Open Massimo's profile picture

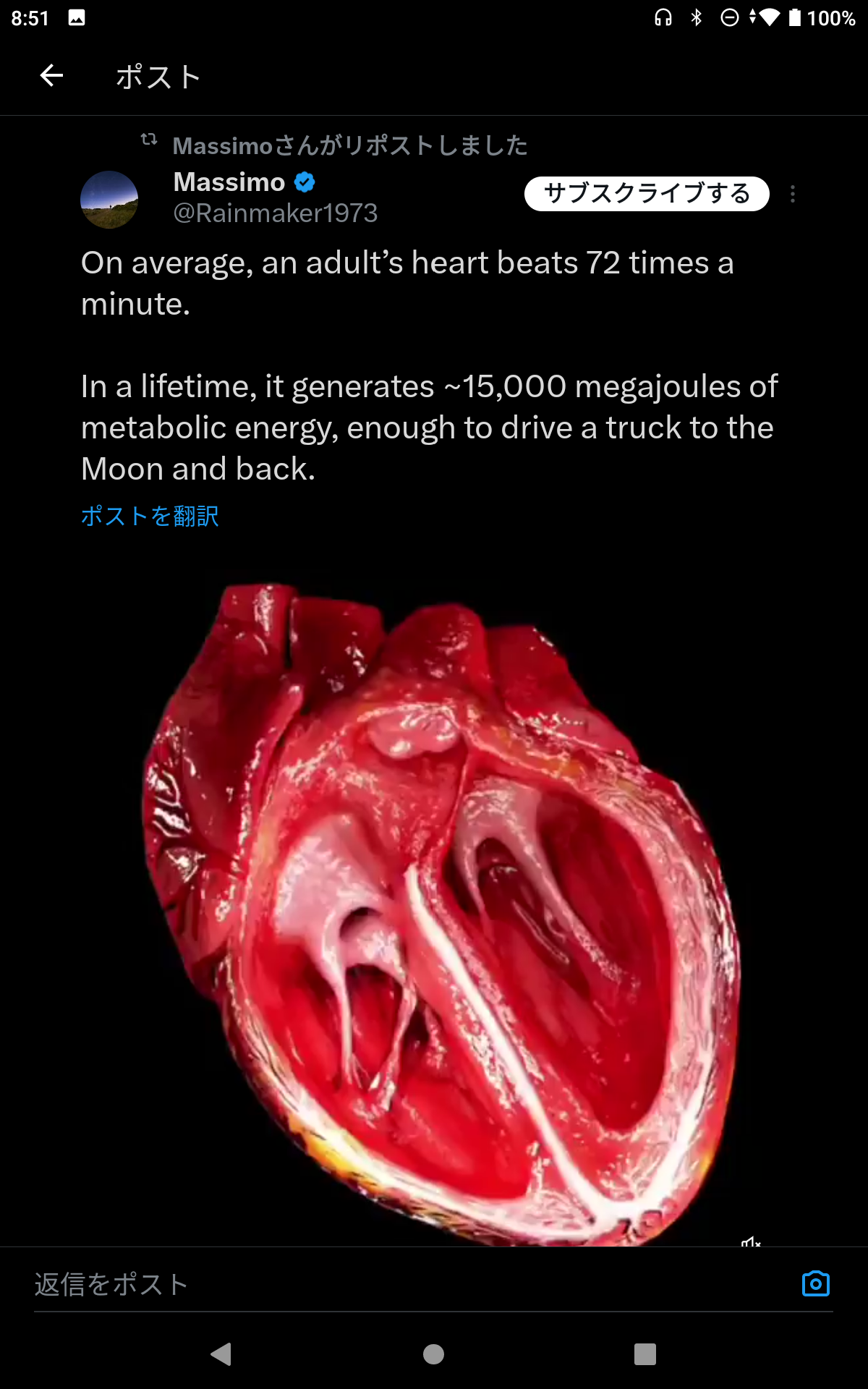pos(109,200)
